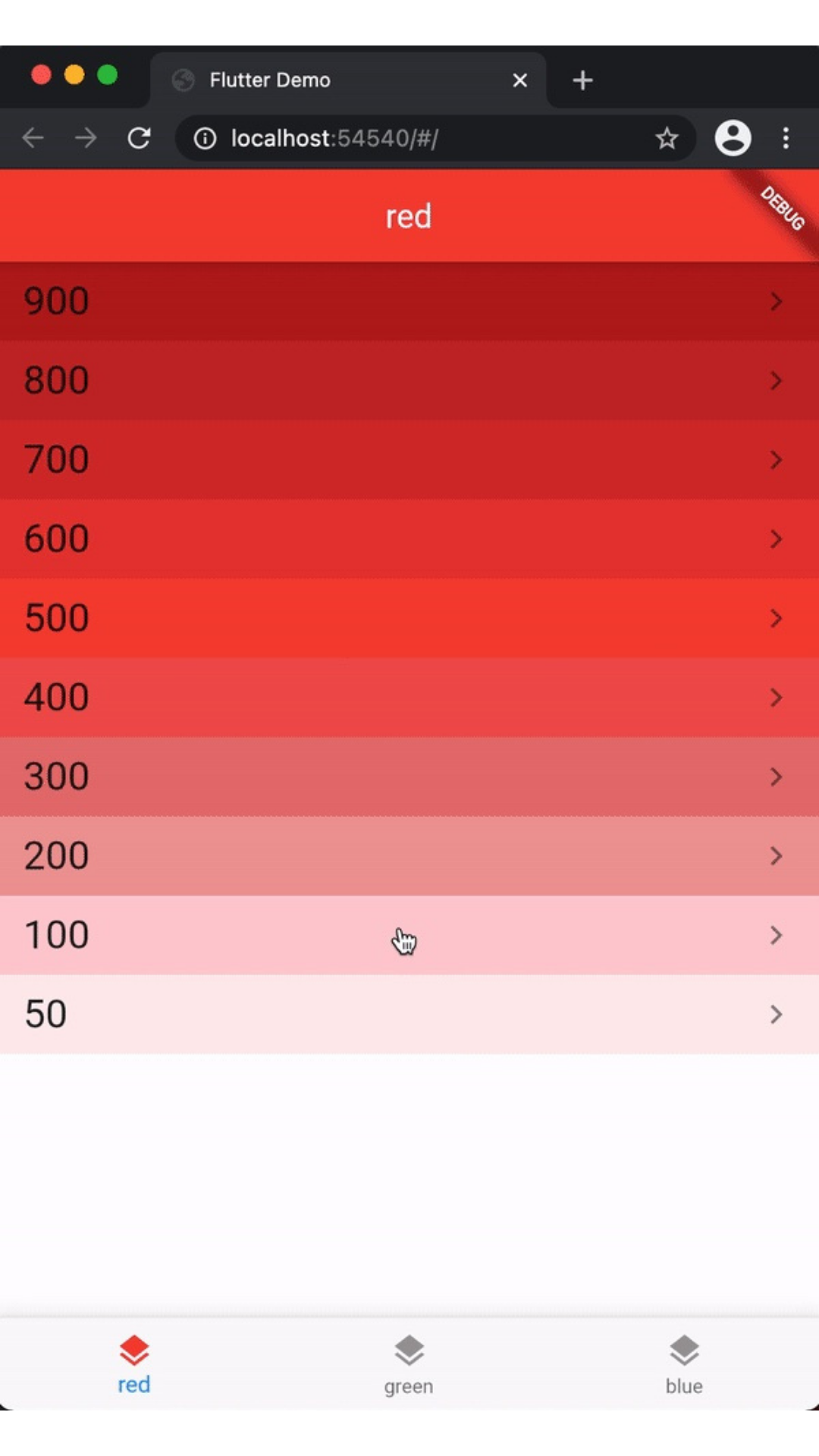The width and height of the screenshot is (819, 1456).
Task: Close the Flutter Demo browser tab
Action: 519,80
